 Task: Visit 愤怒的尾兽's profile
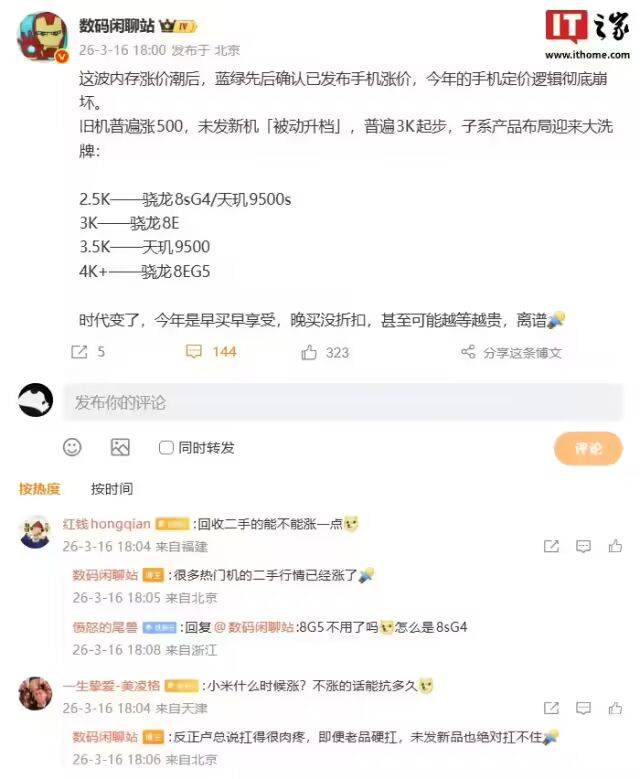pos(106,627)
